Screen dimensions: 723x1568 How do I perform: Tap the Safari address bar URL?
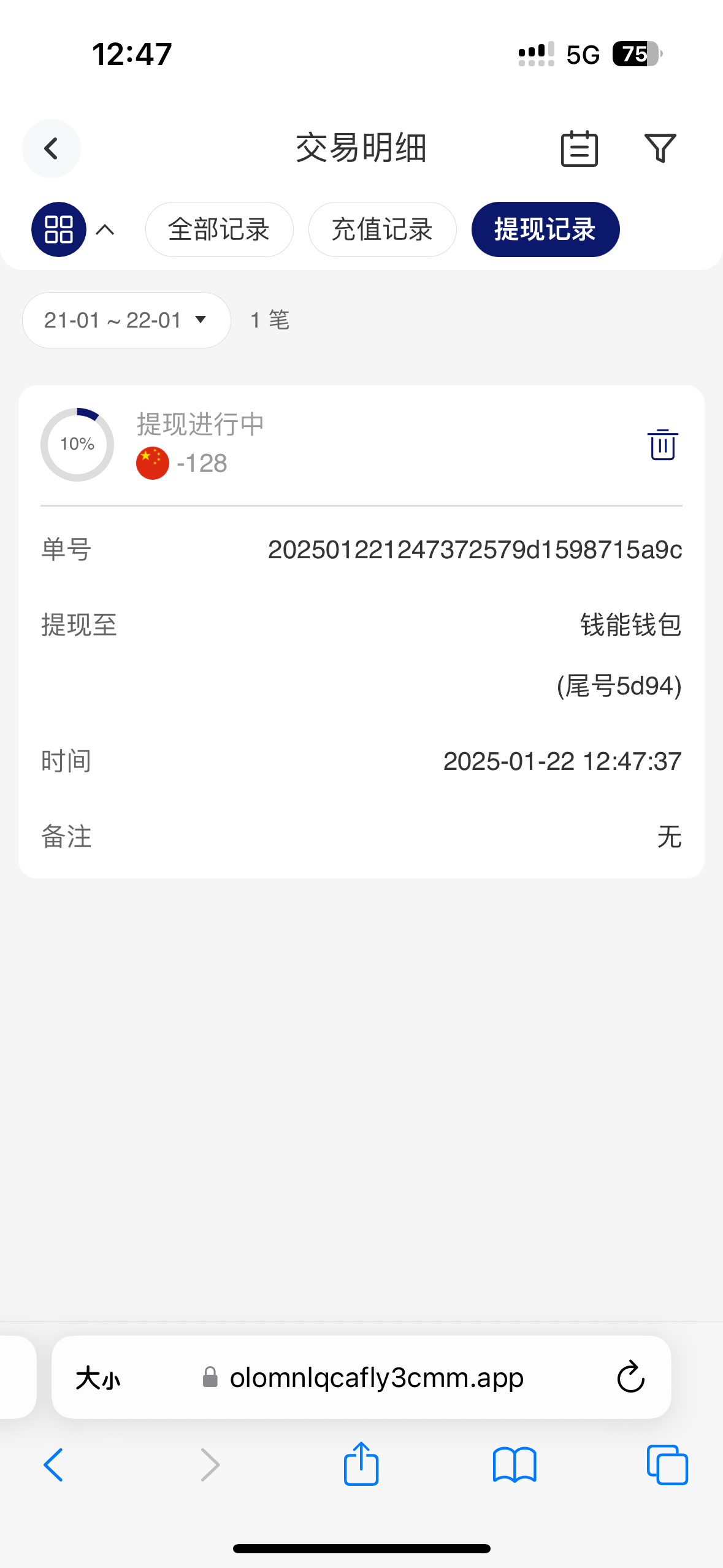[375, 1378]
